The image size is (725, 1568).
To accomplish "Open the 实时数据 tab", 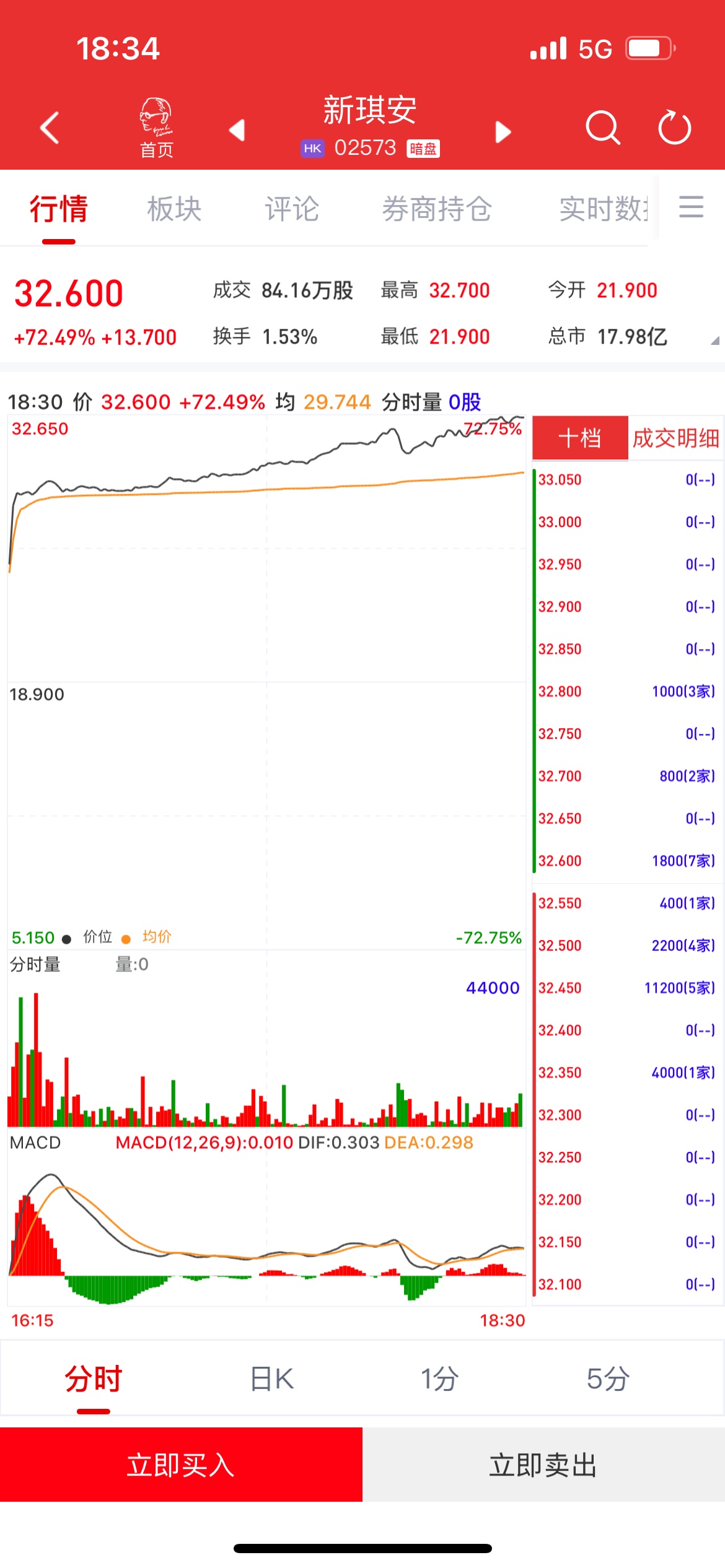I will (x=603, y=209).
